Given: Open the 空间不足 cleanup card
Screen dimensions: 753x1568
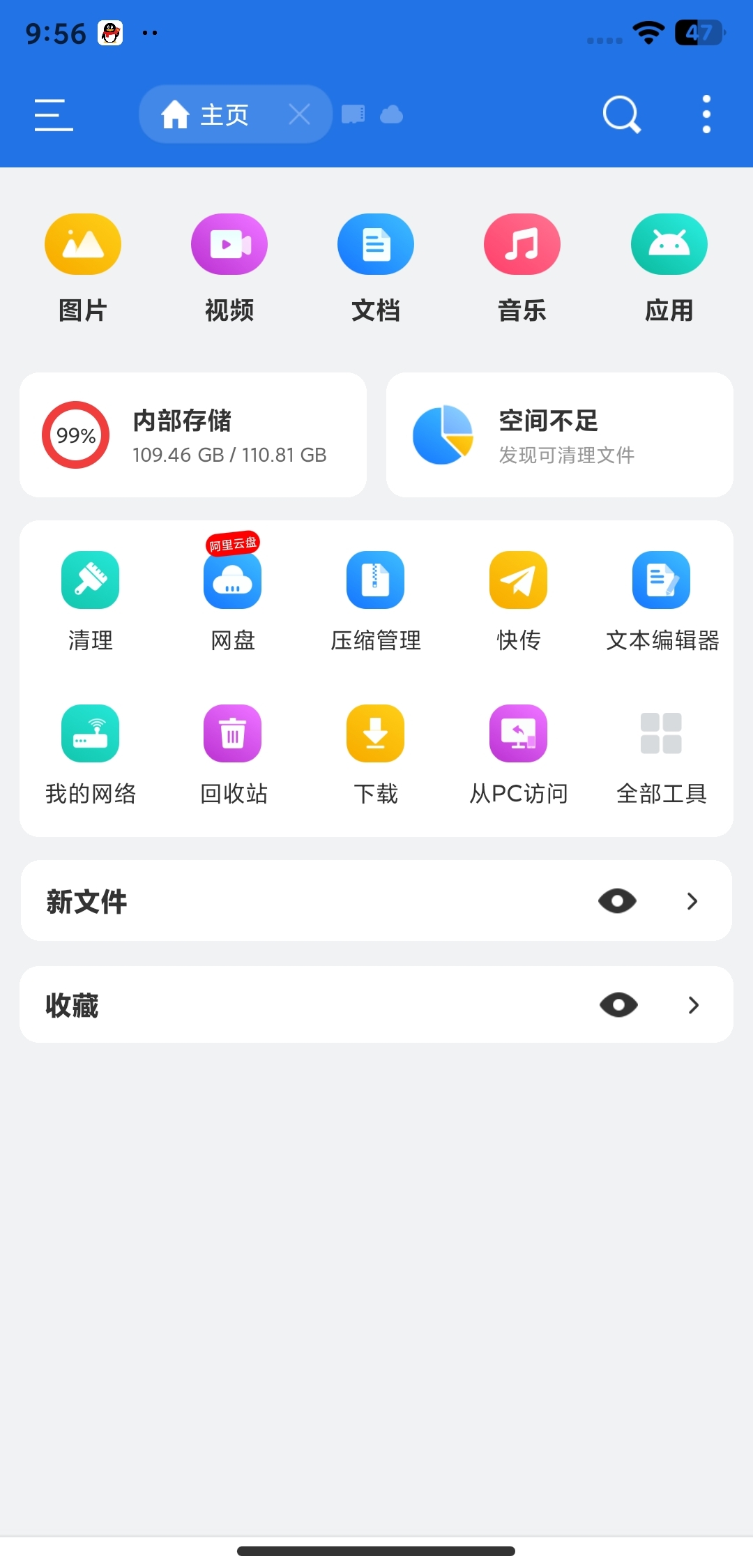Looking at the screenshot, I should click(560, 435).
